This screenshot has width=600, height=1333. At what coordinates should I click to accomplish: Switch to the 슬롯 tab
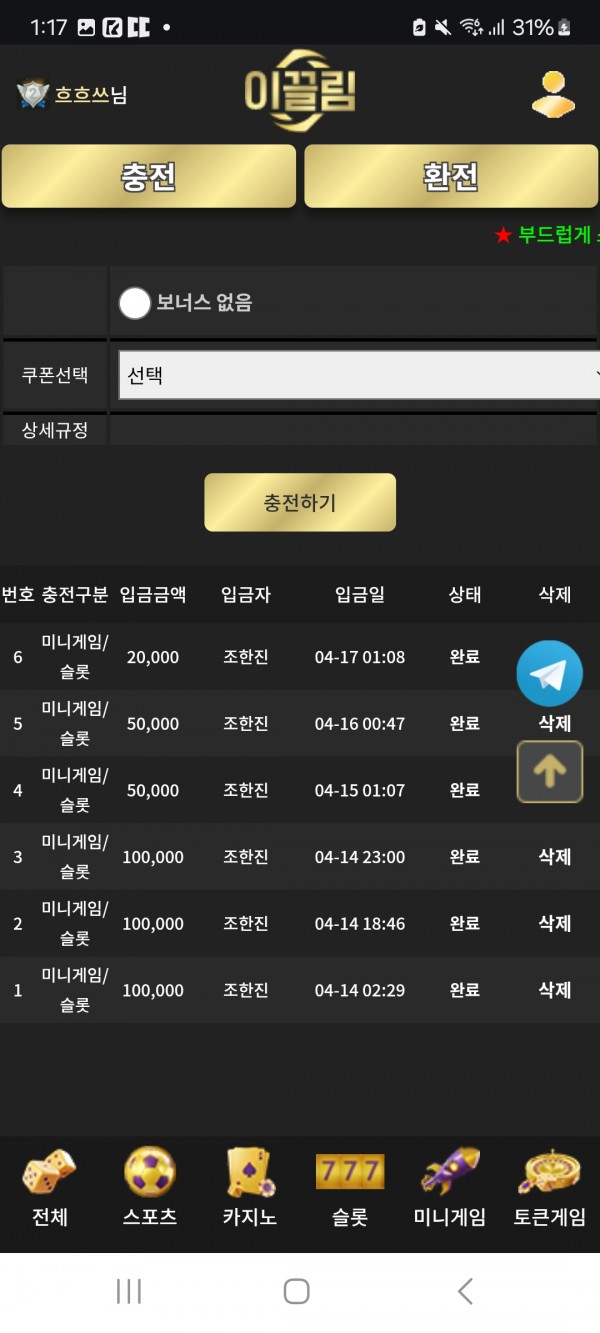coord(350,1189)
